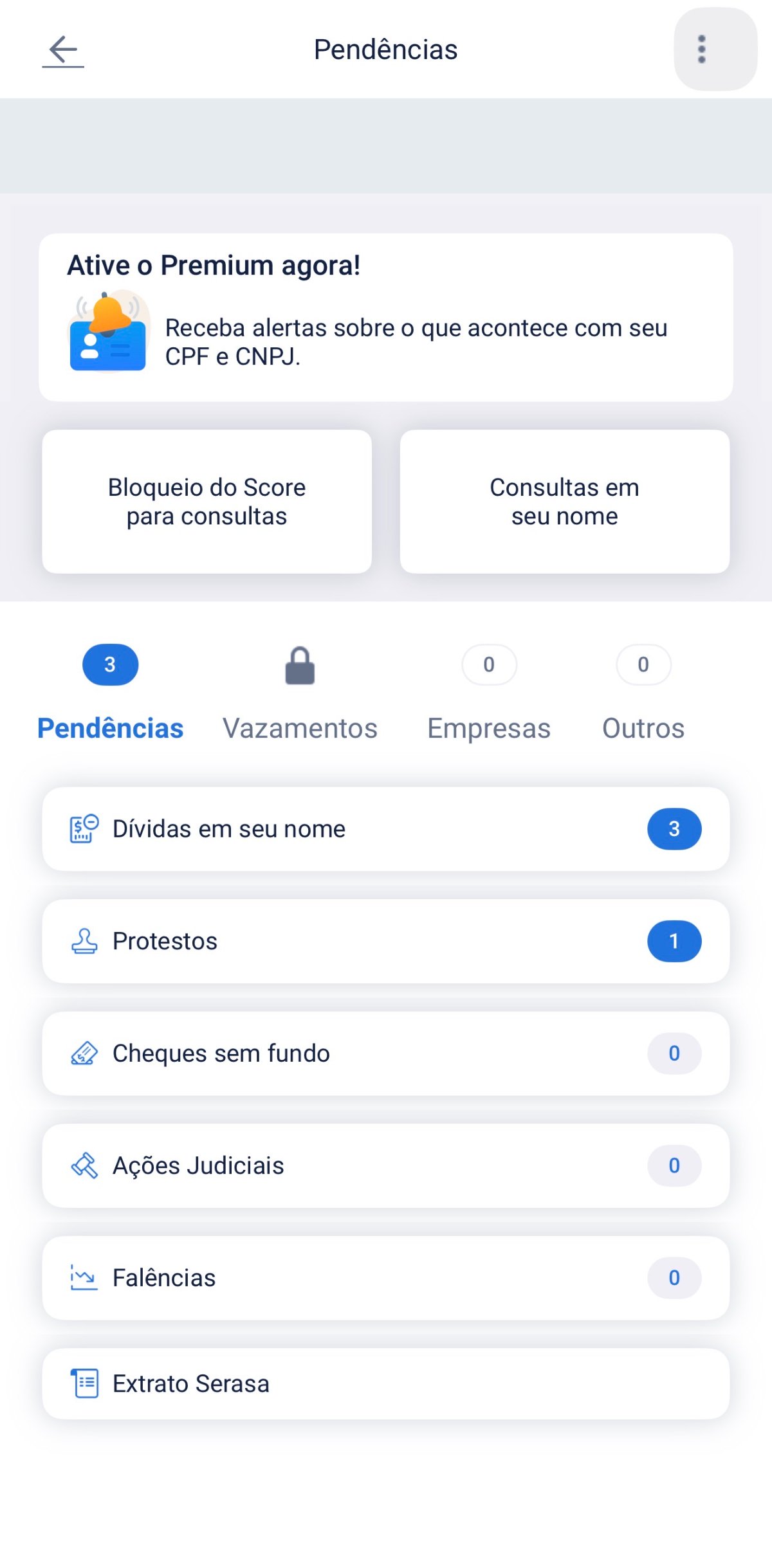Click the document icon beside Extrato Serasa
Viewport: 772px width, 1568px height.
84,1383
